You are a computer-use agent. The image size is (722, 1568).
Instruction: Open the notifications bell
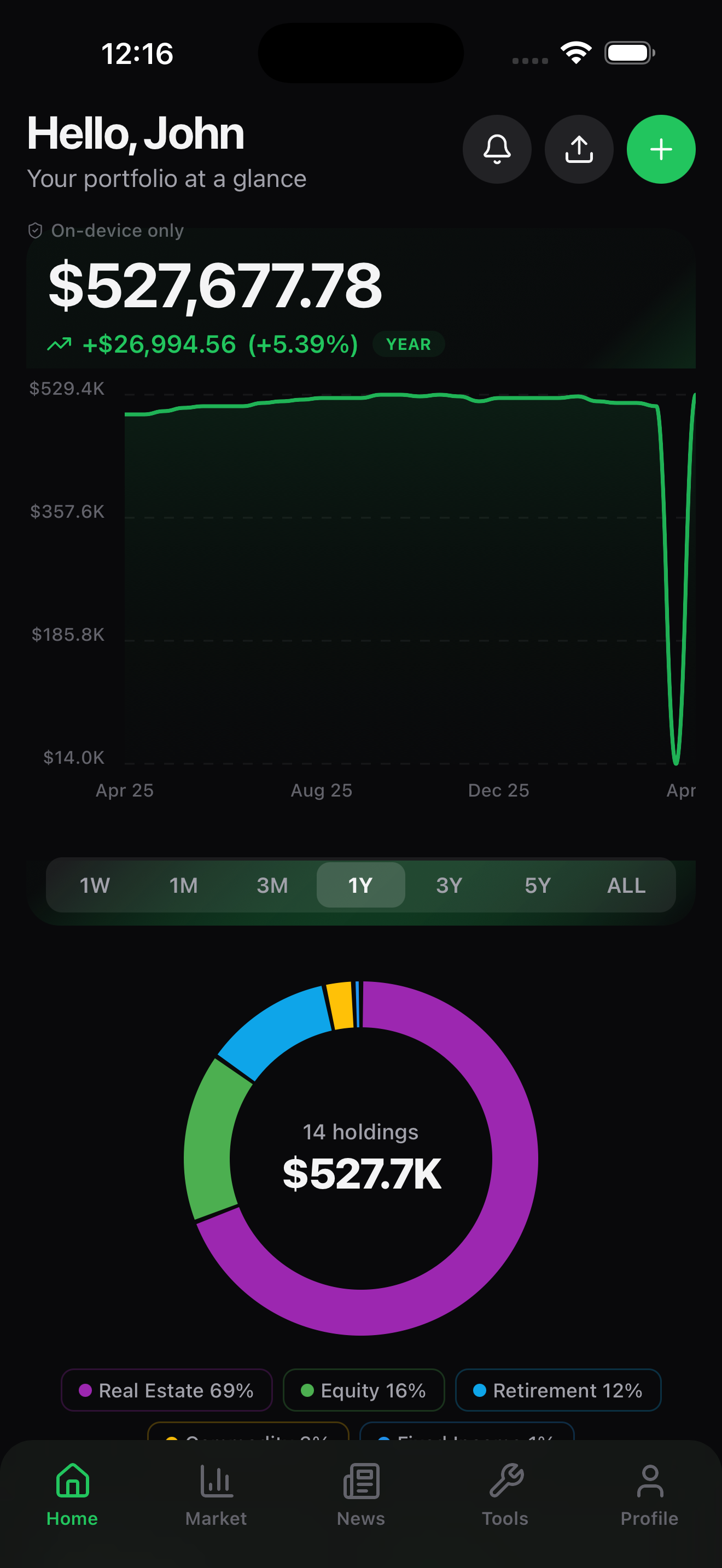tap(497, 149)
